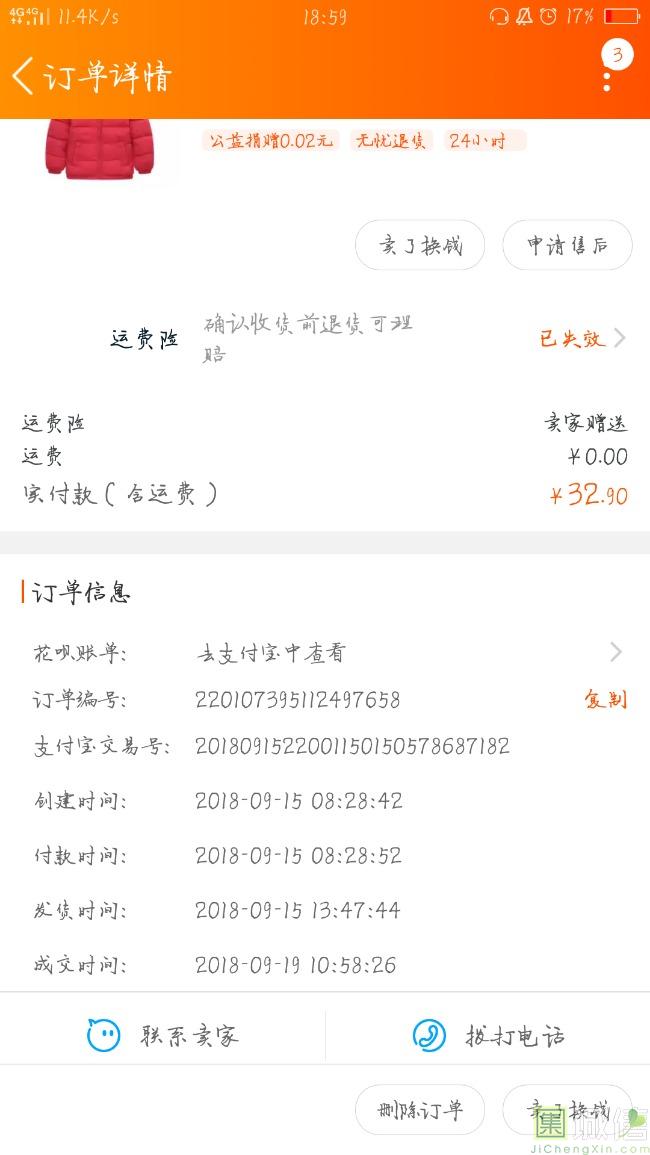Tap 卖了换钱 beside the 申请售后 button
The image size is (650, 1155).
point(420,245)
